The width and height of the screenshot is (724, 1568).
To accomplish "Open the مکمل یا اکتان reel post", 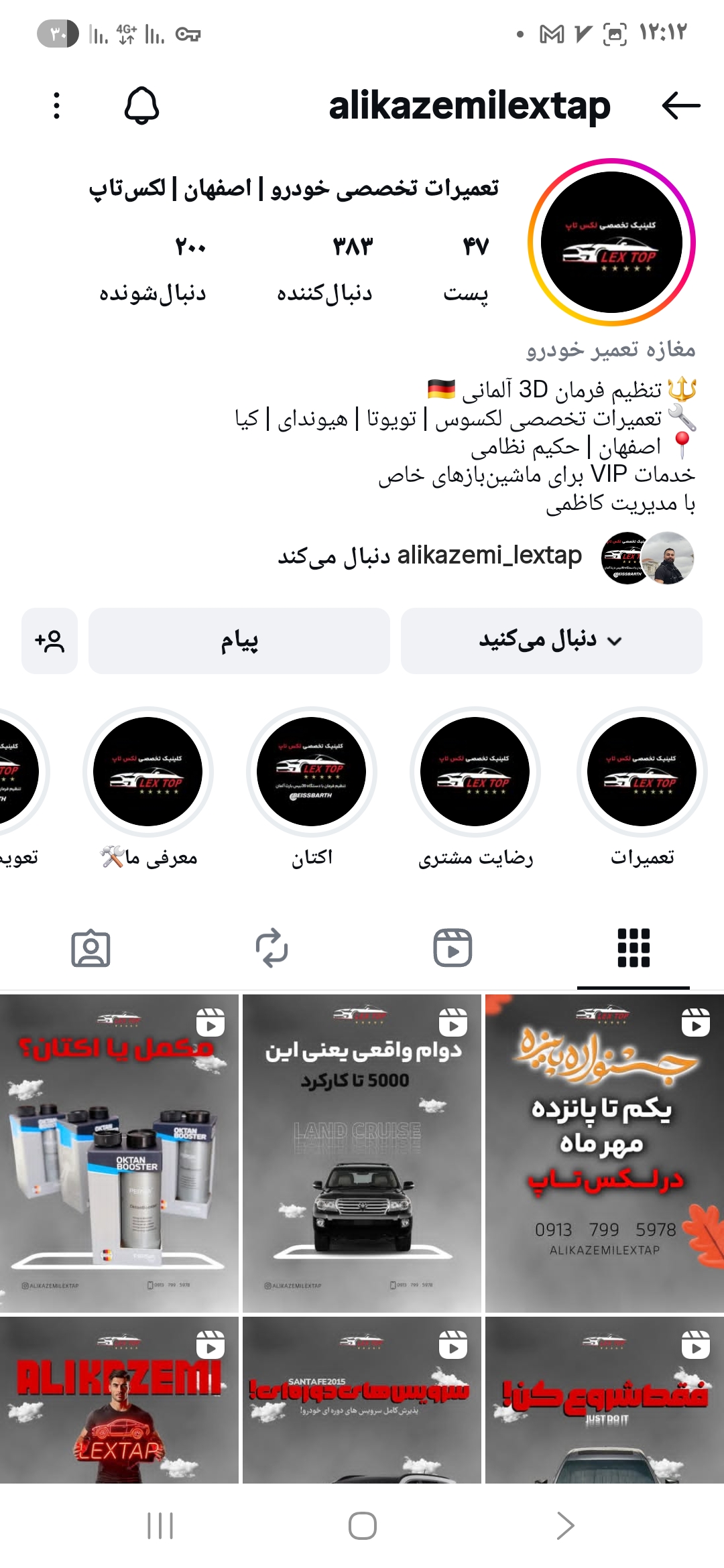I will coord(119,1153).
